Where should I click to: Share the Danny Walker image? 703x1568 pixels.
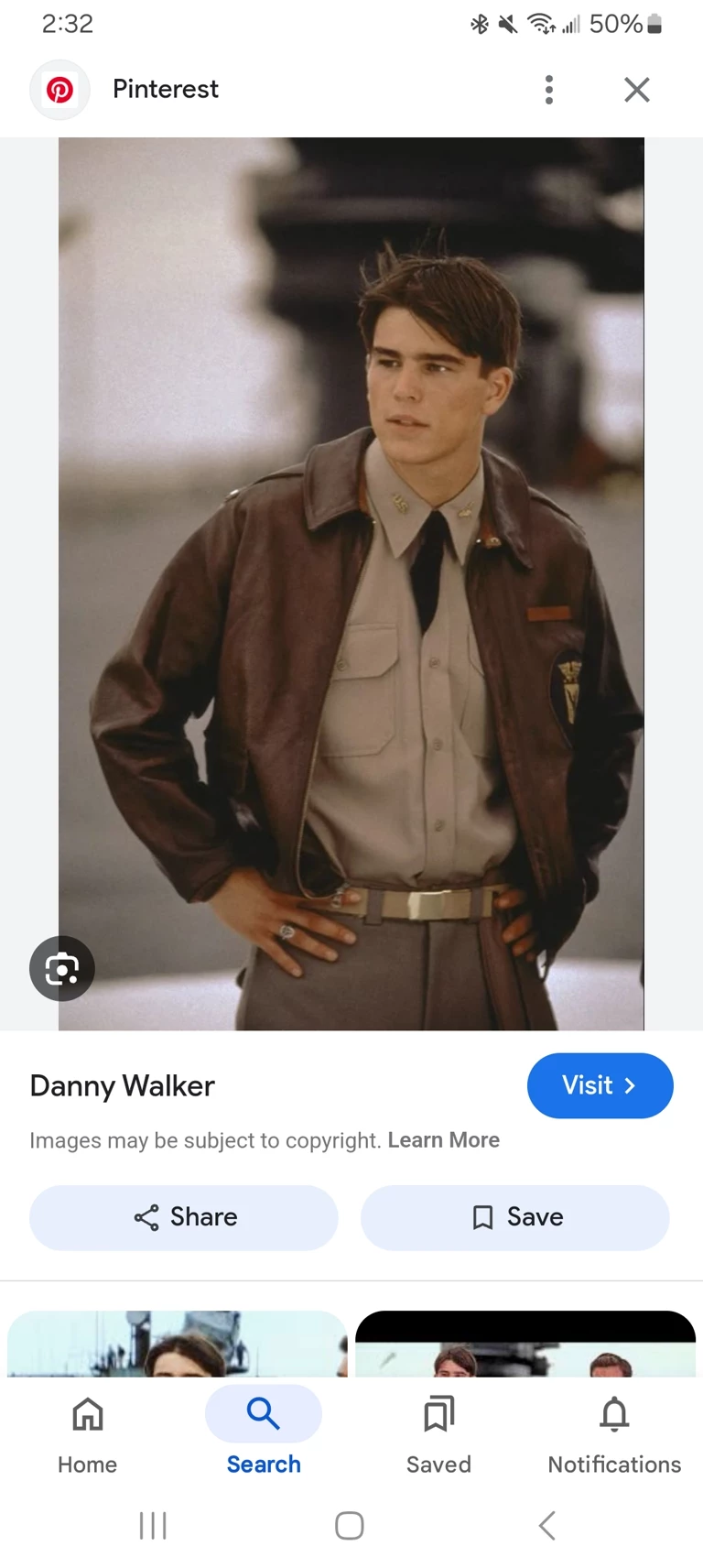click(184, 1217)
